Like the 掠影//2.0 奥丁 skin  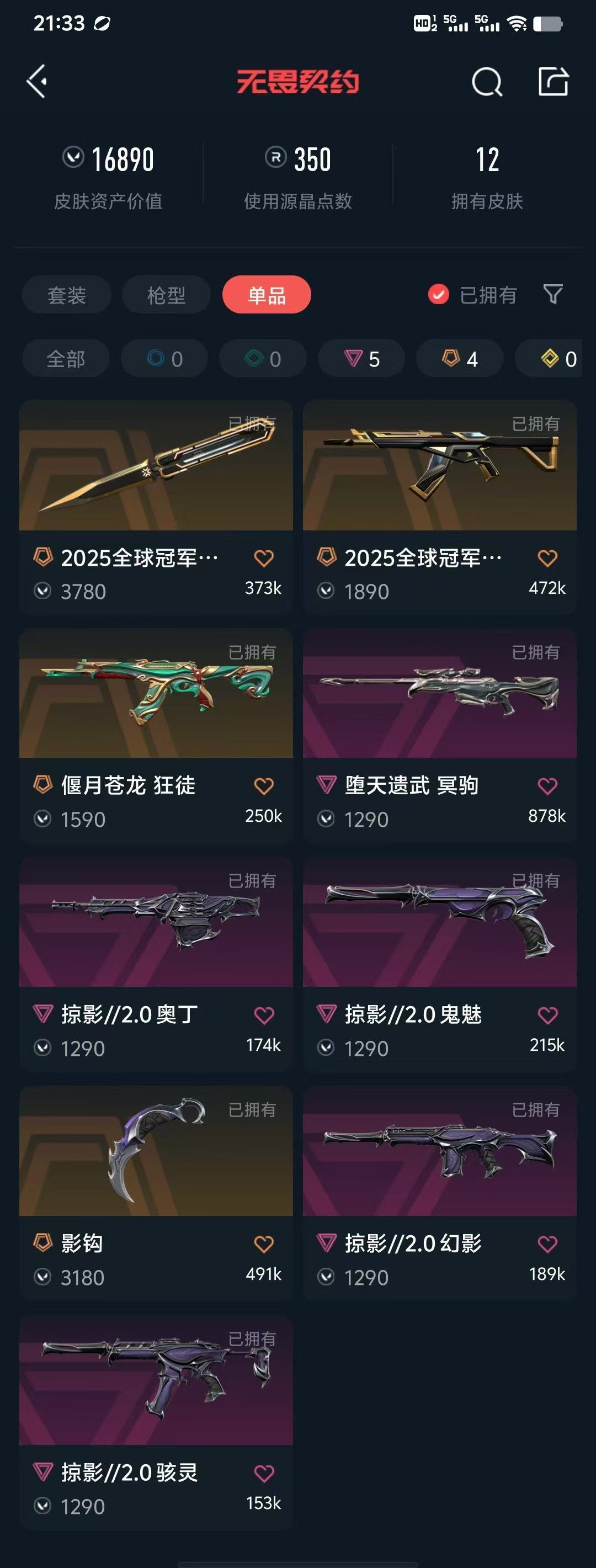point(264,1014)
